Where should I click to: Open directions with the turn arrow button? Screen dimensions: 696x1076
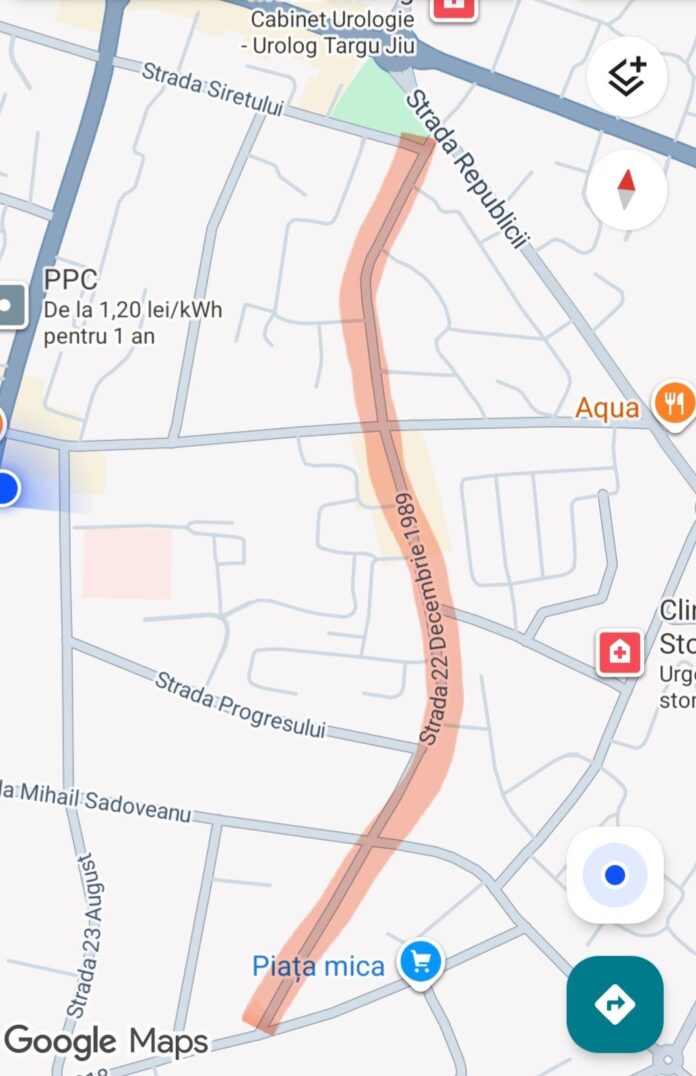[614, 1003]
